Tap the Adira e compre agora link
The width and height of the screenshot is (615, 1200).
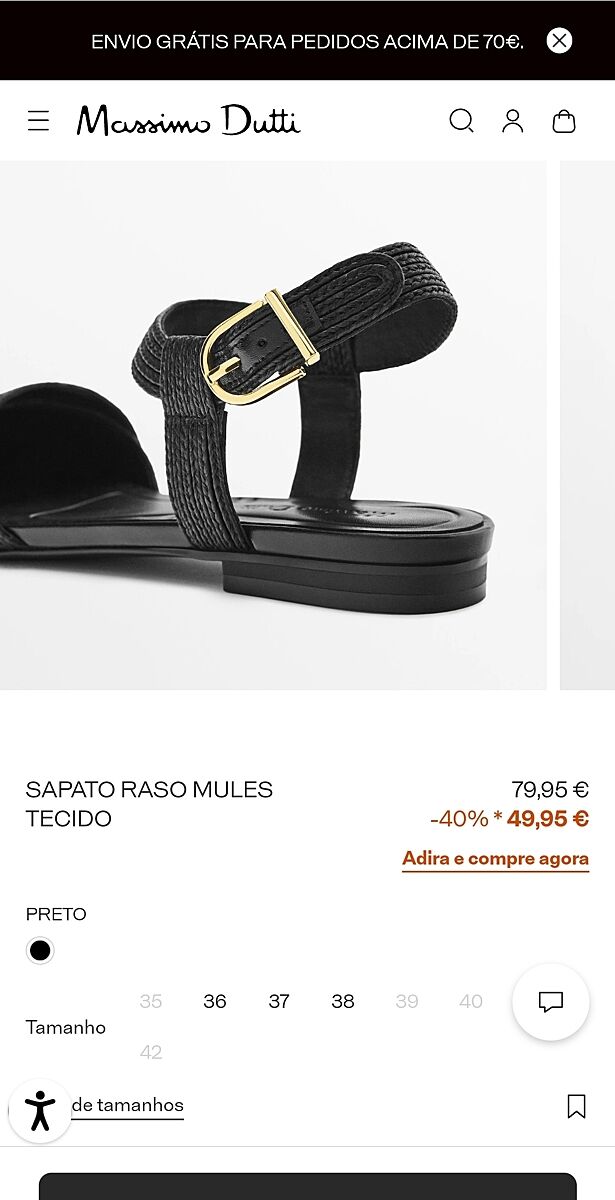[x=495, y=859]
